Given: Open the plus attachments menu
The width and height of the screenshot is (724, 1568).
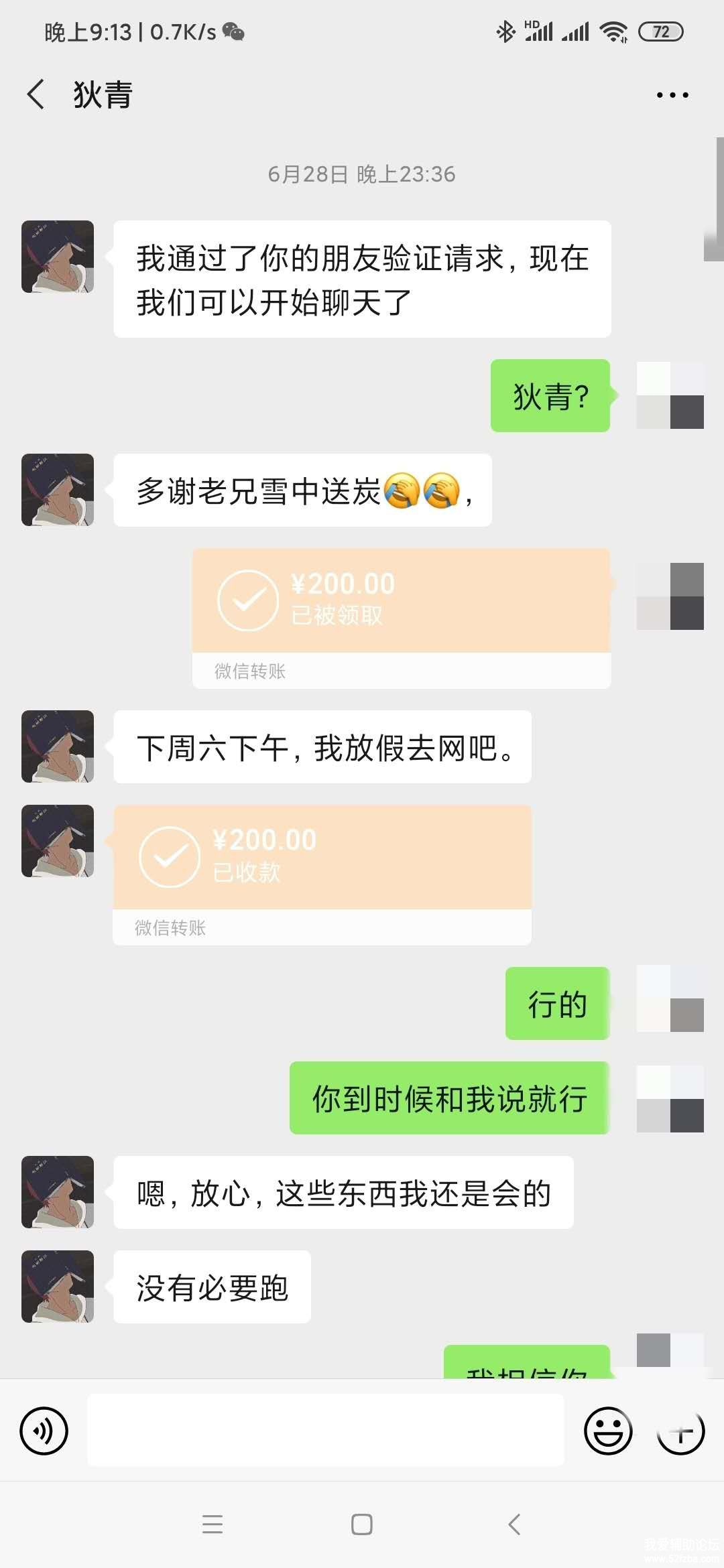Looking at the screenshot, I should [680, 1431].
